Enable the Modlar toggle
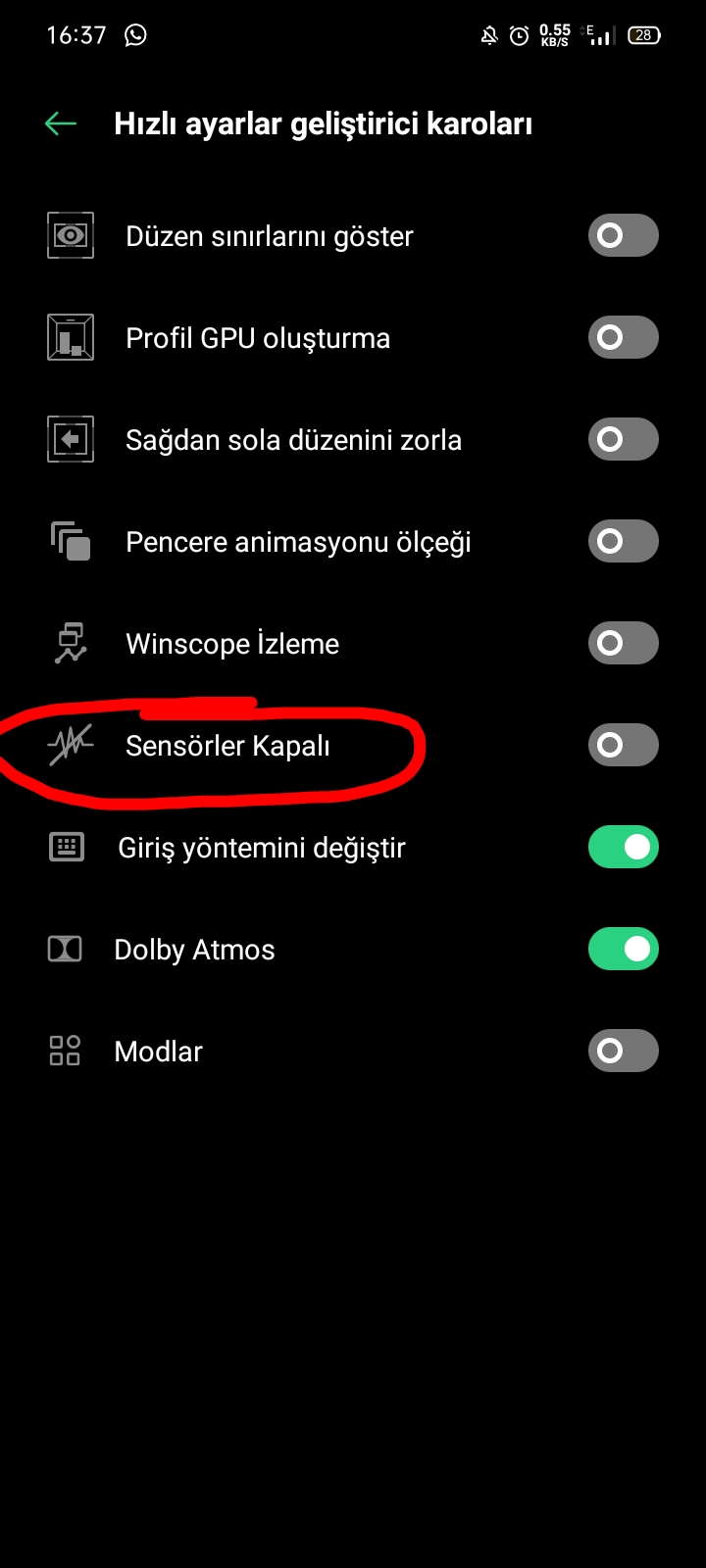The height and width of the screenshot is (1568, 706). (x=623, y=1051)
